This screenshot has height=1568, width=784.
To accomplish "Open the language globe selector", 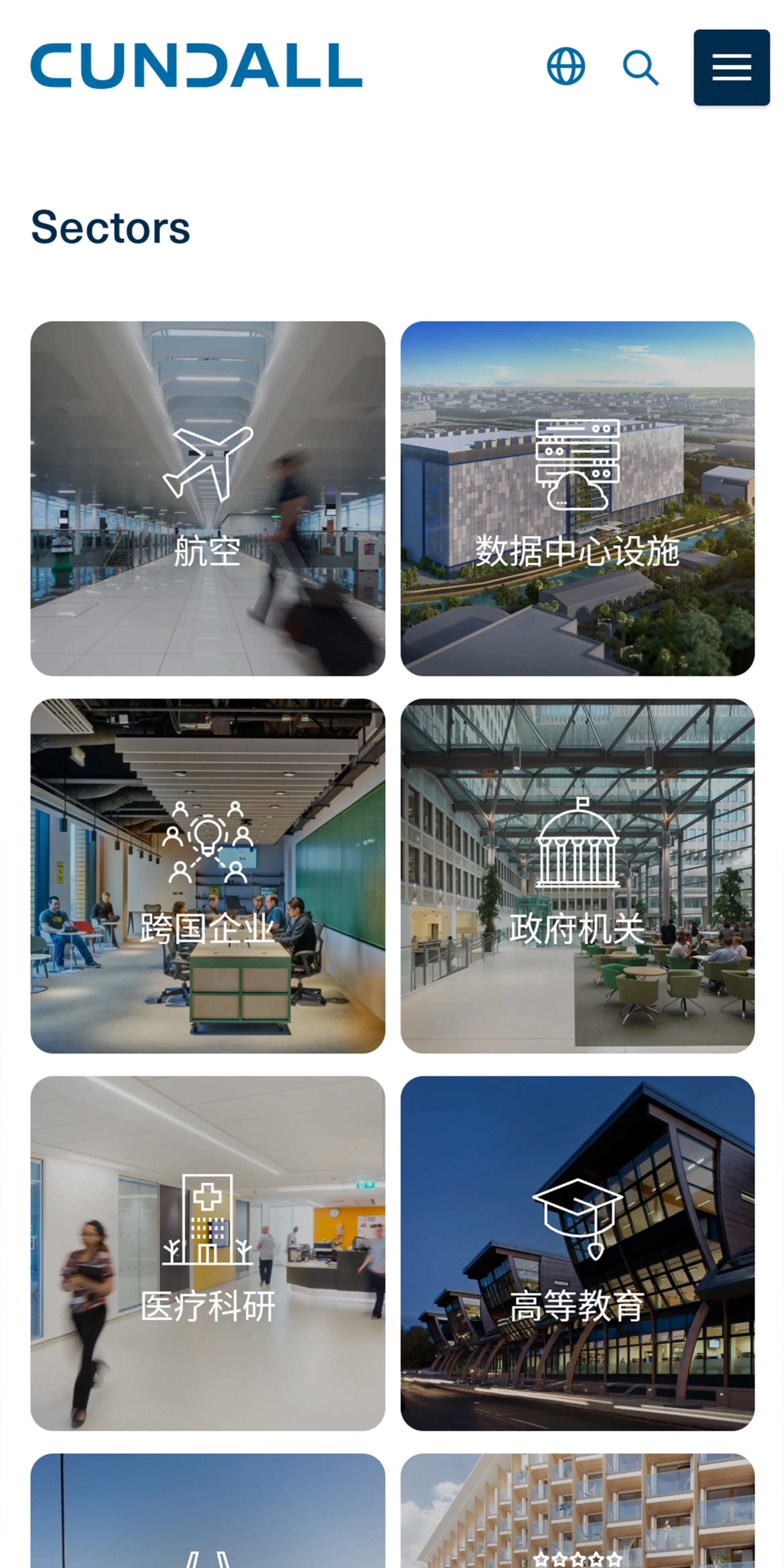I will pyautogui.click(x=566, y=66).
